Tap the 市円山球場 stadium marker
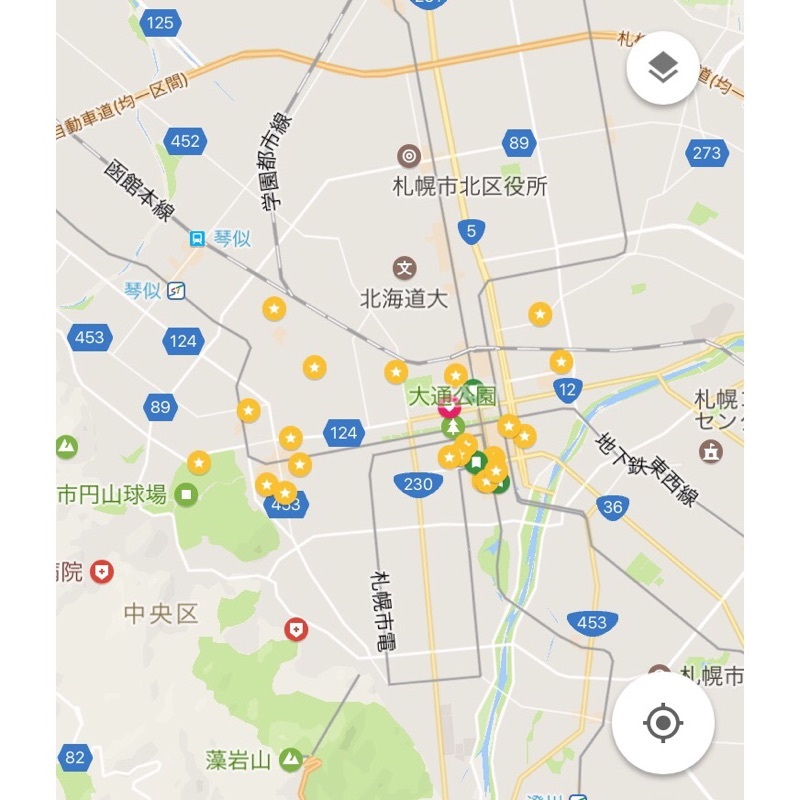This screenshot has width=800, height=800. click(x=187, y=494)
